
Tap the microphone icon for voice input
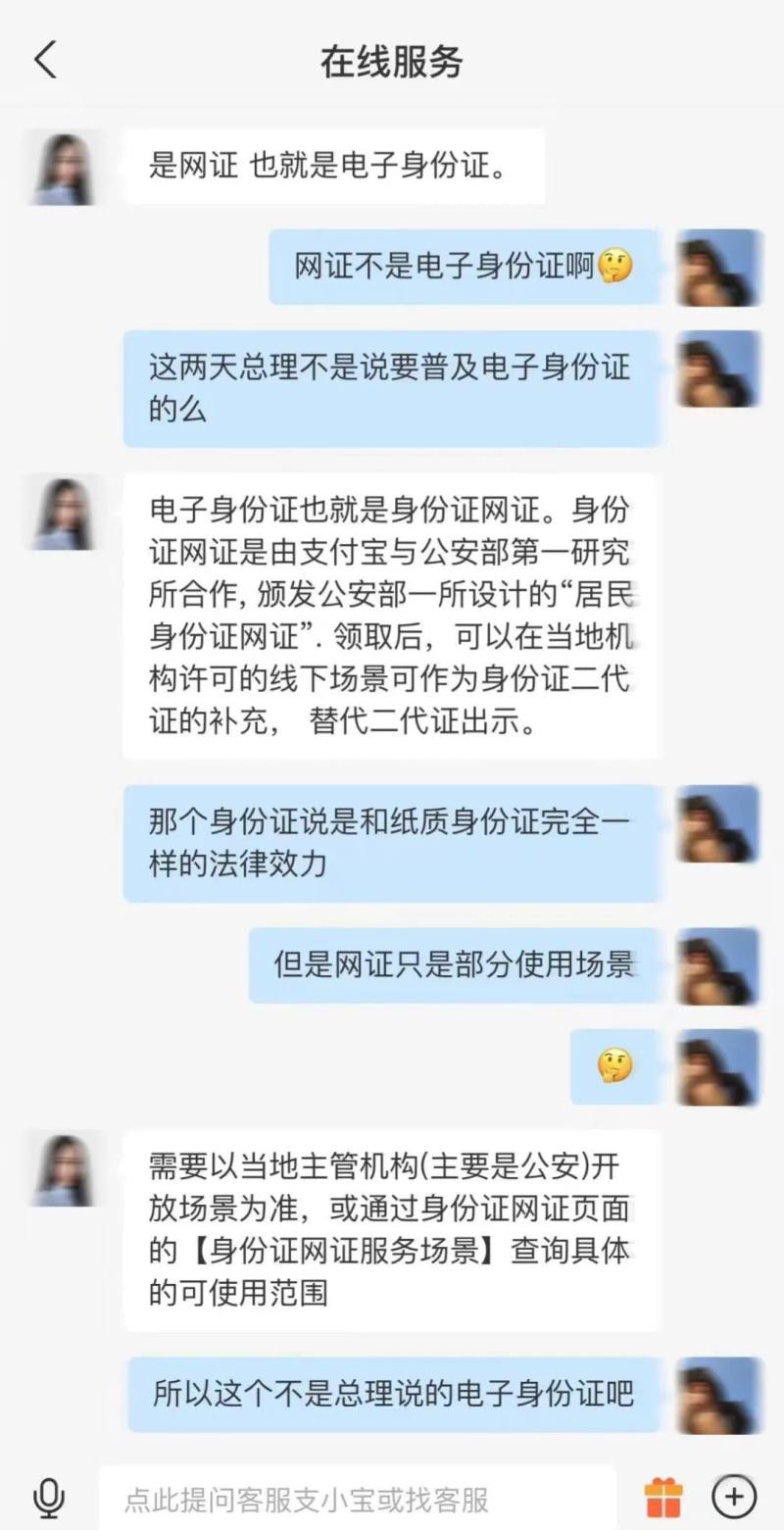[48, 1498]
